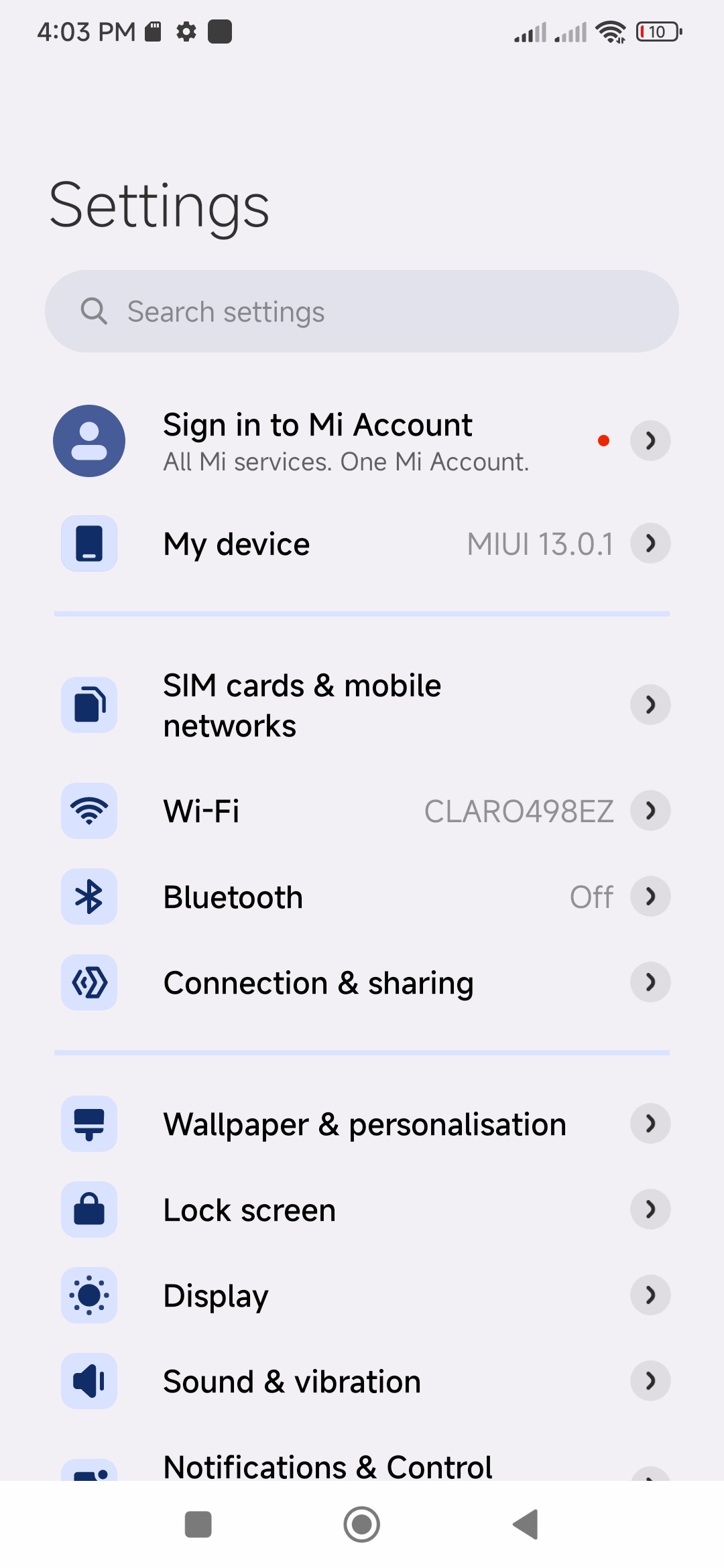Open My device details
Image resolution: width=724 pixels, height=1568 pixels.
coord(362,543)
